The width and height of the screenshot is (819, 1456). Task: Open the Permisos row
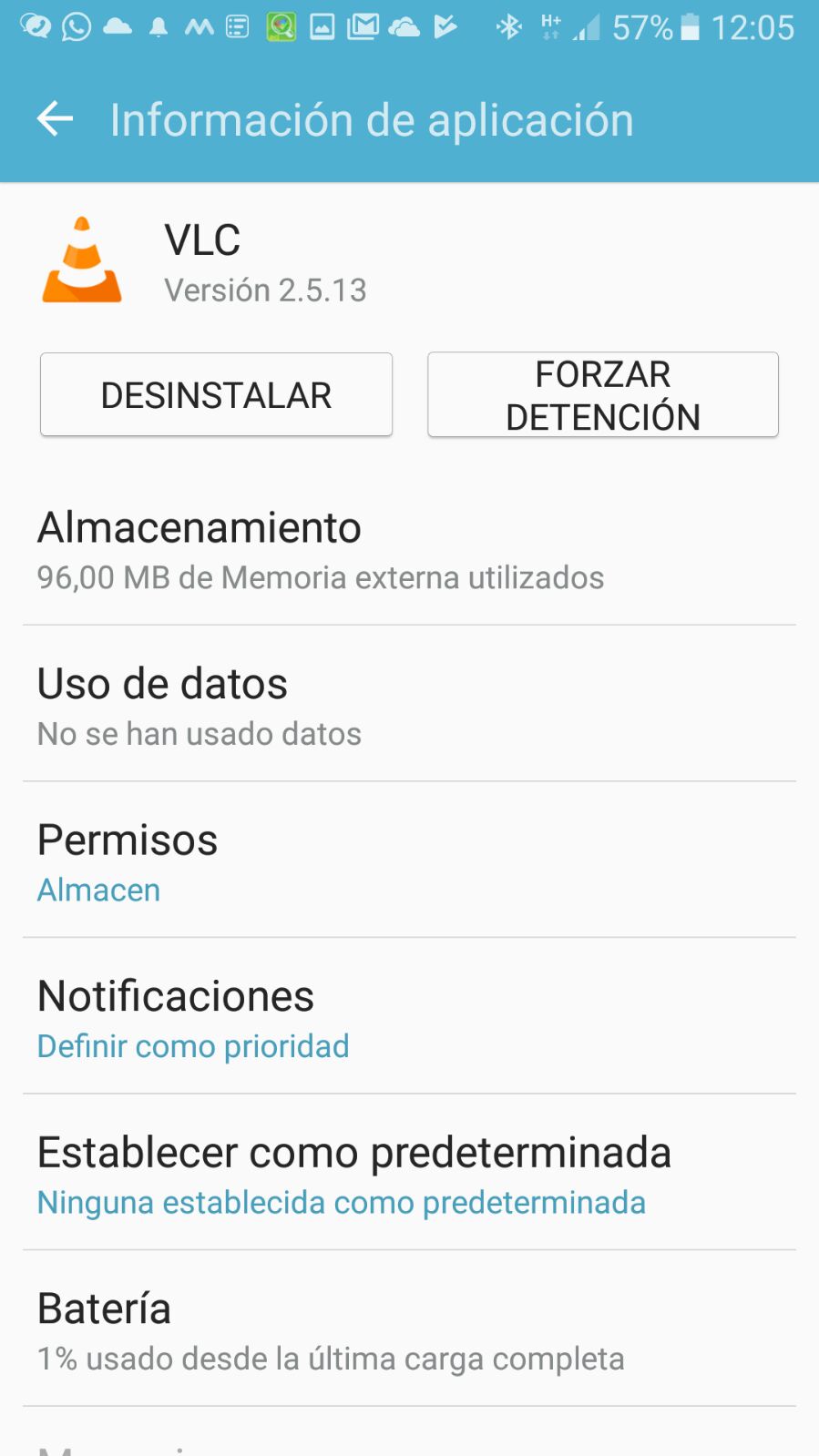[409, 862]
